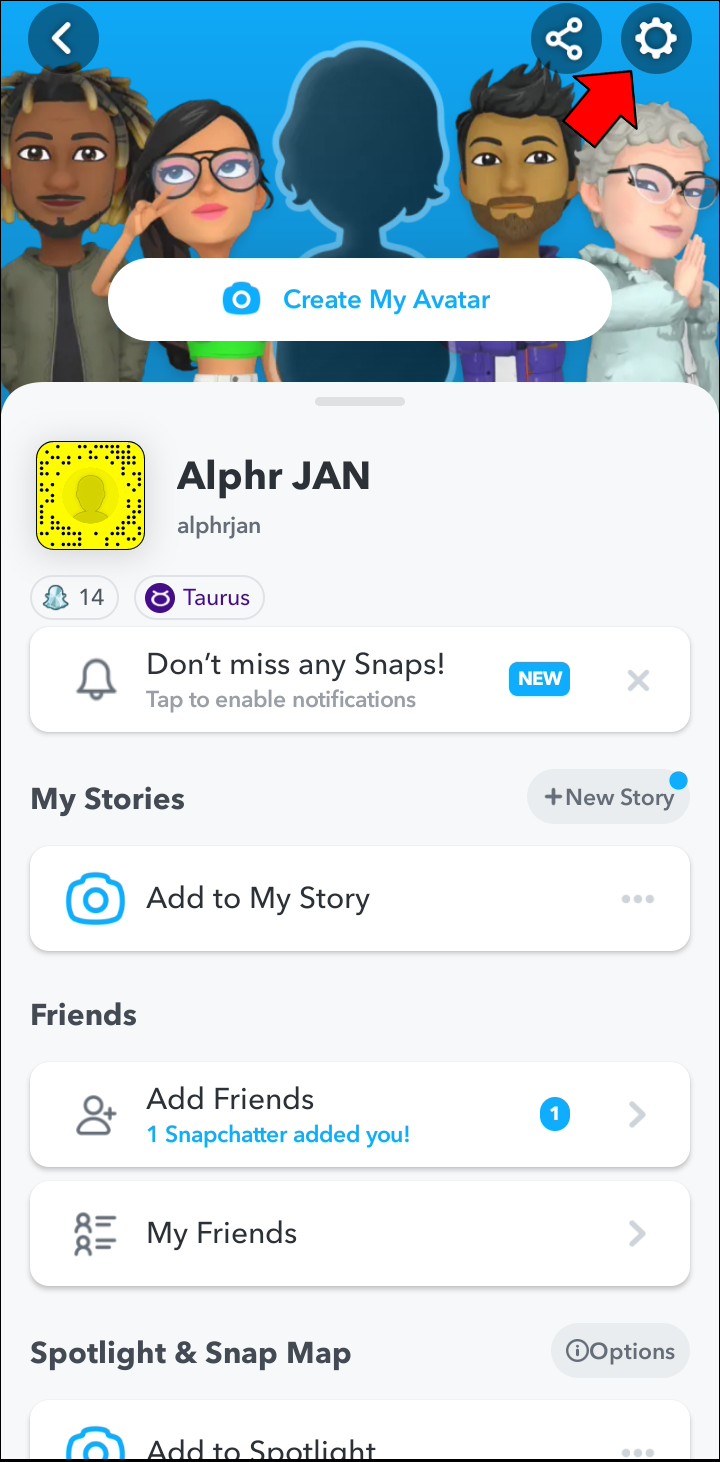Open Add Friends
This screenshot has height=1462, width=720.
pyautogui.click(x=360, y=1115)
